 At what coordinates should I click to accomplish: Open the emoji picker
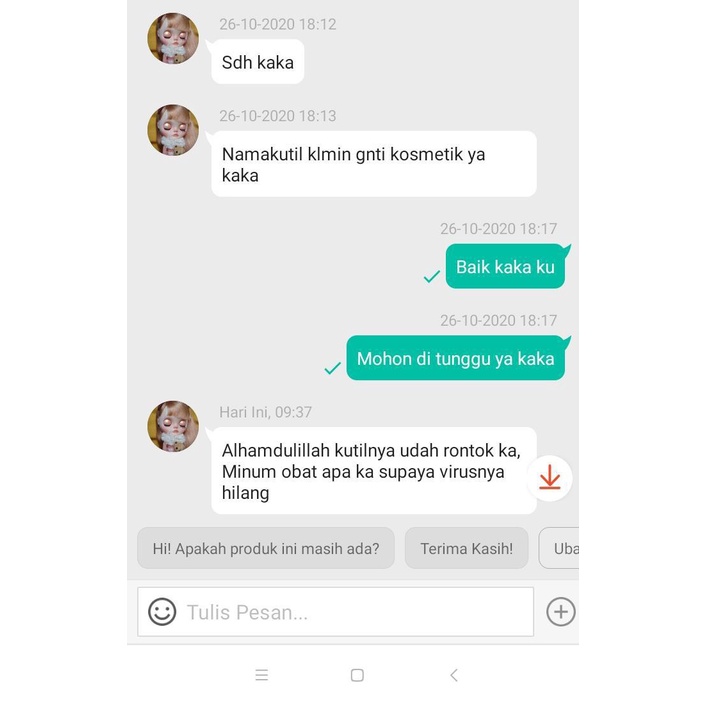(162, 611)
